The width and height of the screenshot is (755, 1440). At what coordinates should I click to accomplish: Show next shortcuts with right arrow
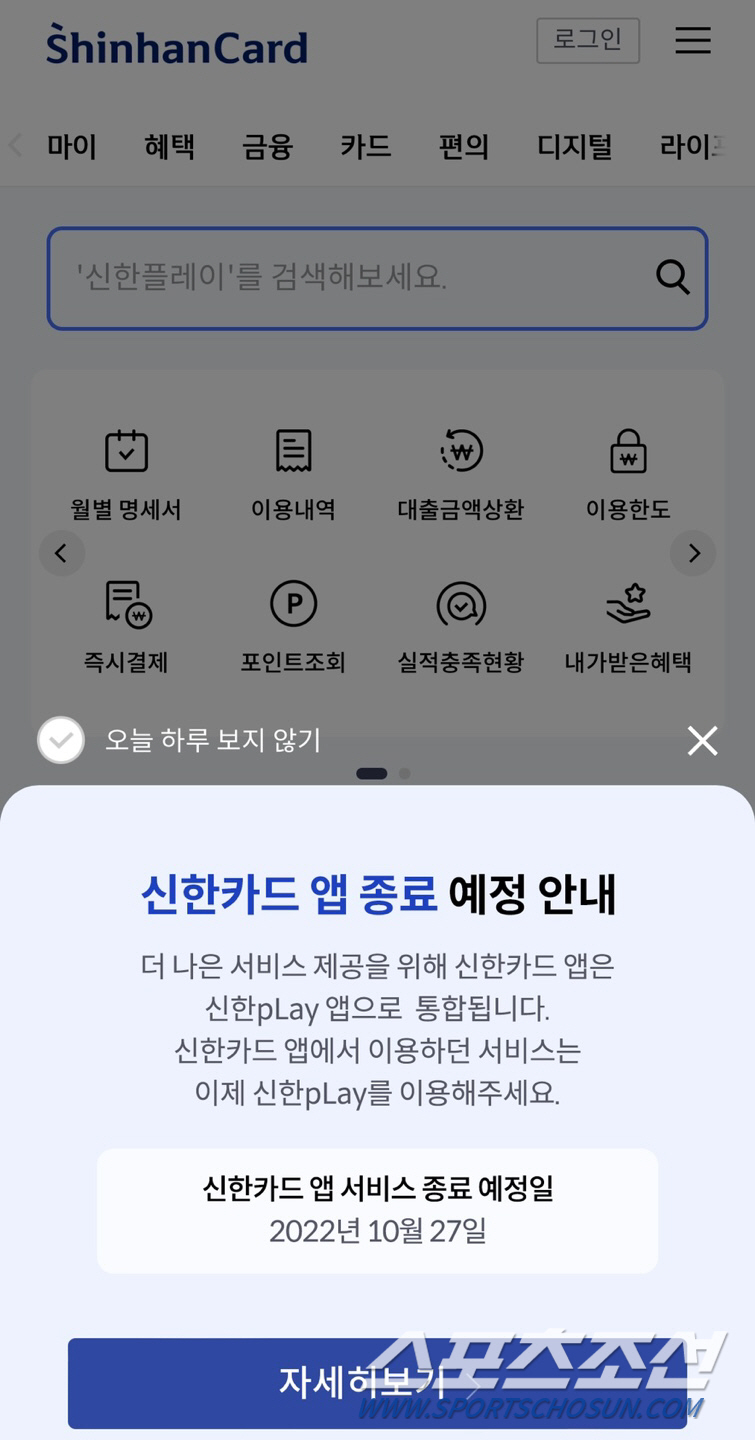point(694,553)
